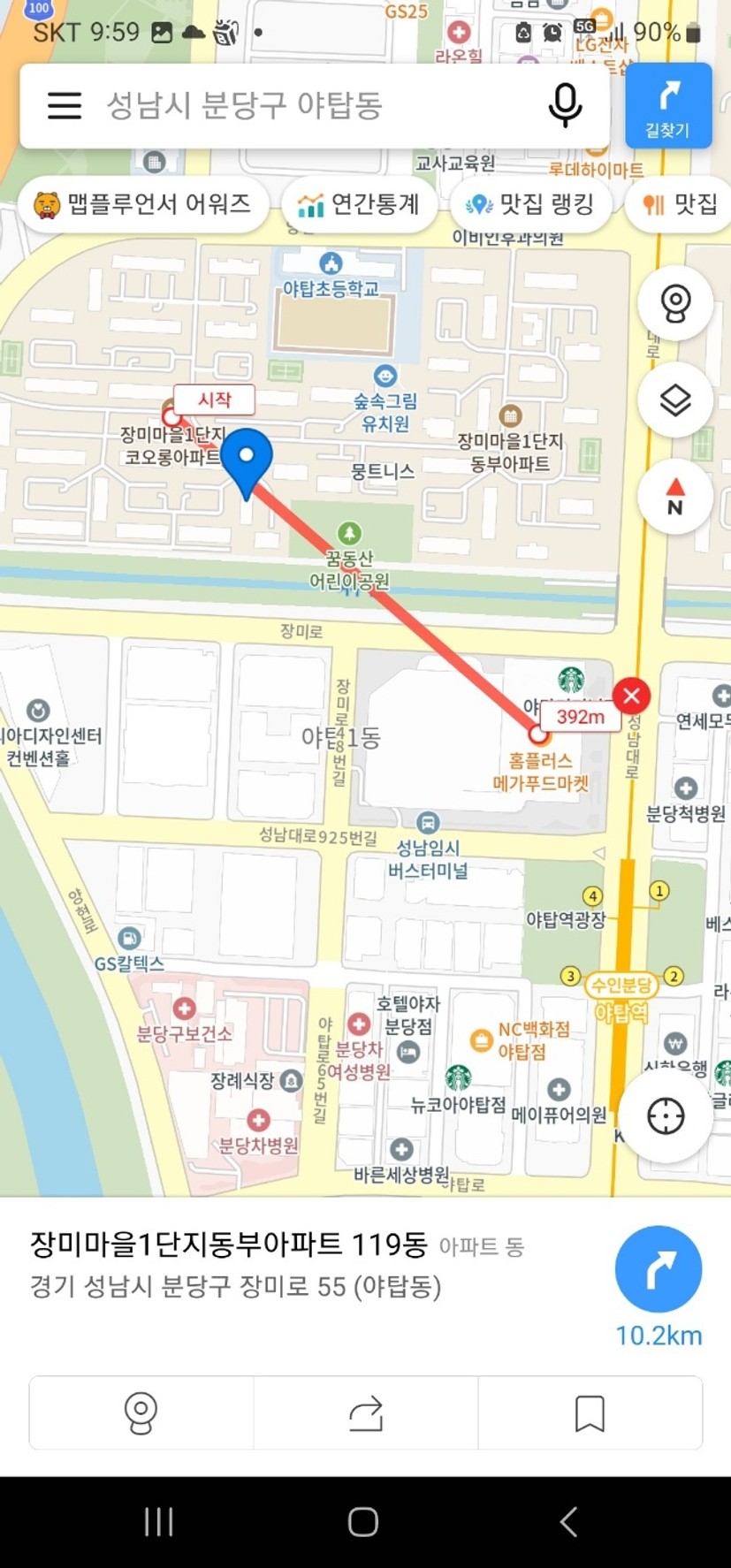
Task: Open recent apps from navigation bar
Action: coord(159,1522)
